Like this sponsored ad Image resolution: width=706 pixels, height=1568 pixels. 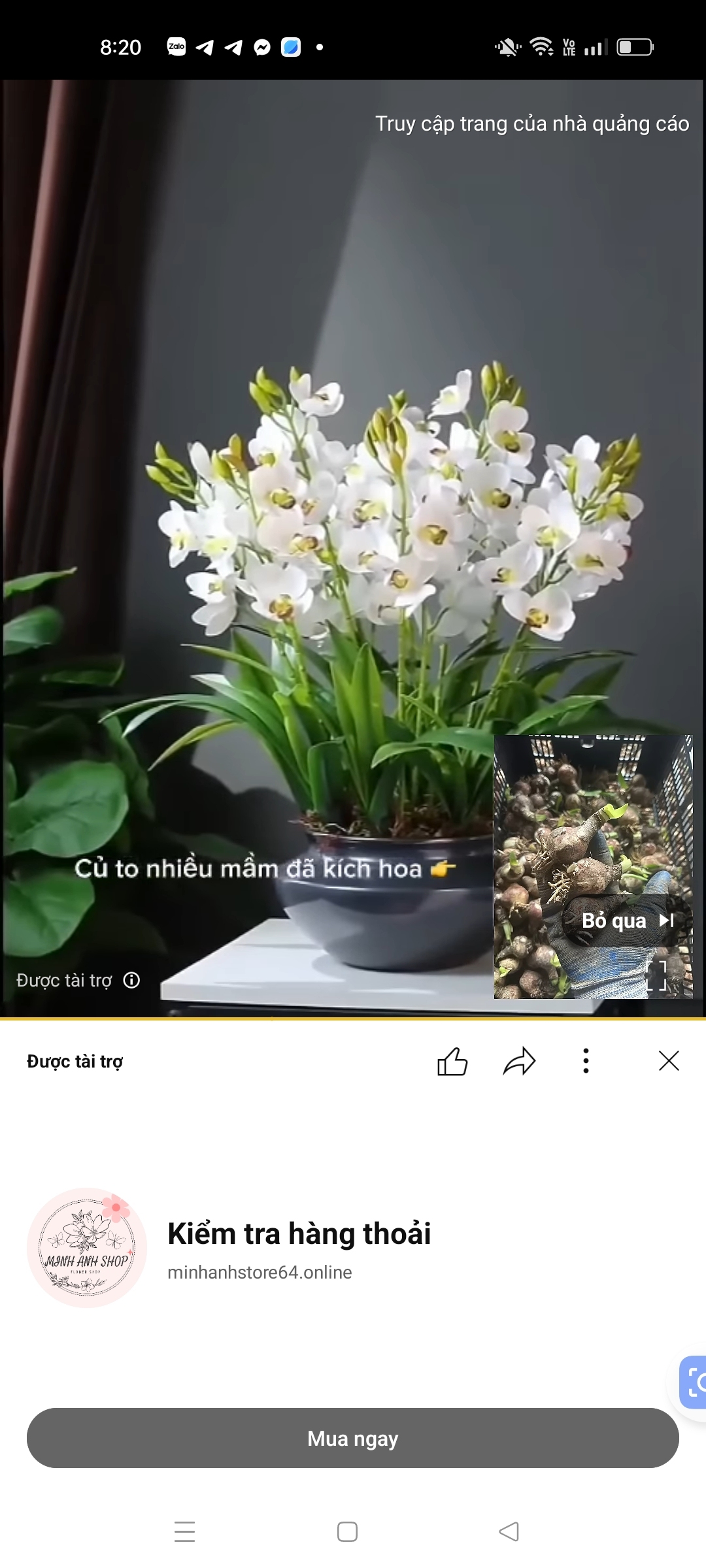coord(452,1061)
